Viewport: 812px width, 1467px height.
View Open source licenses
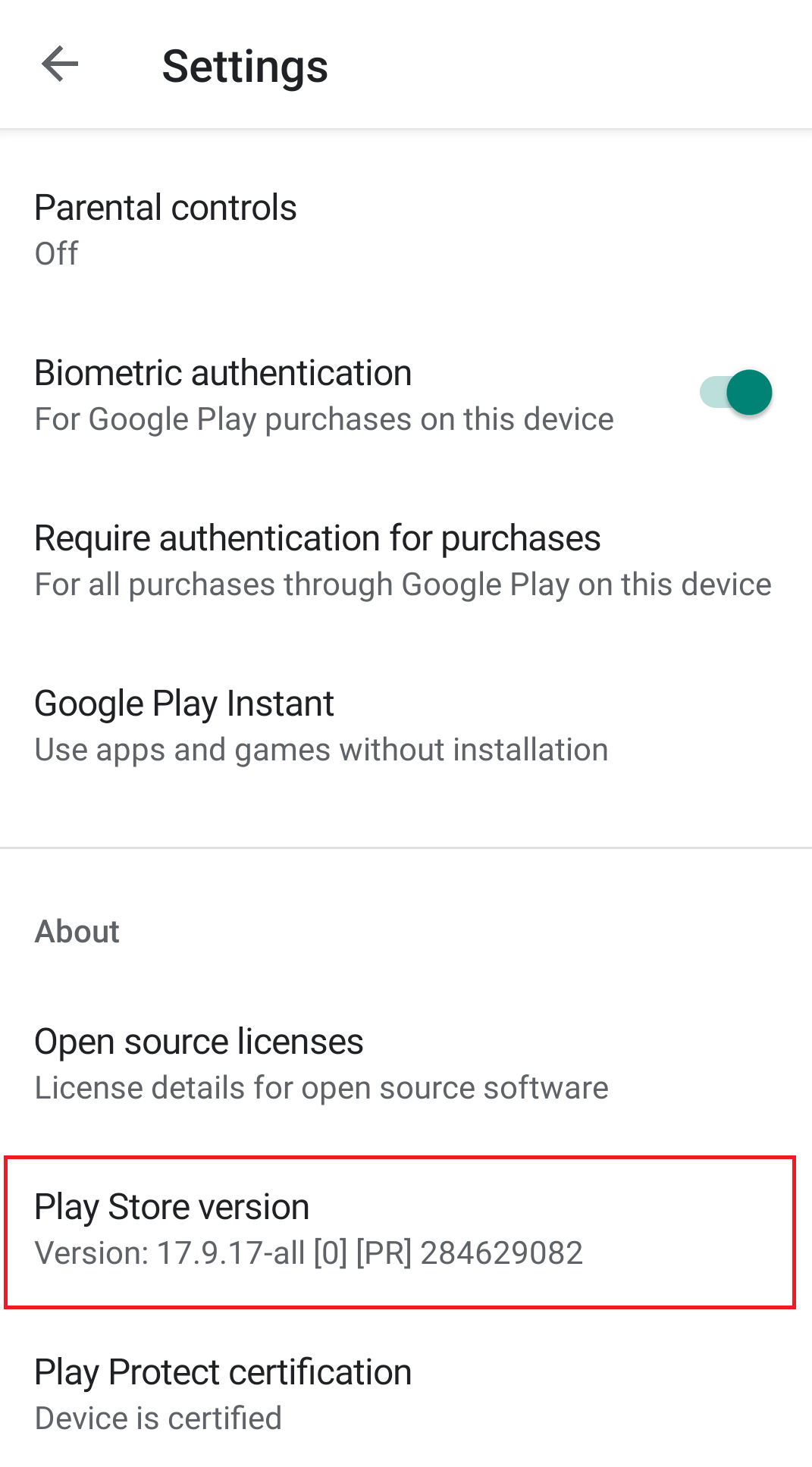click(199, 1042)
